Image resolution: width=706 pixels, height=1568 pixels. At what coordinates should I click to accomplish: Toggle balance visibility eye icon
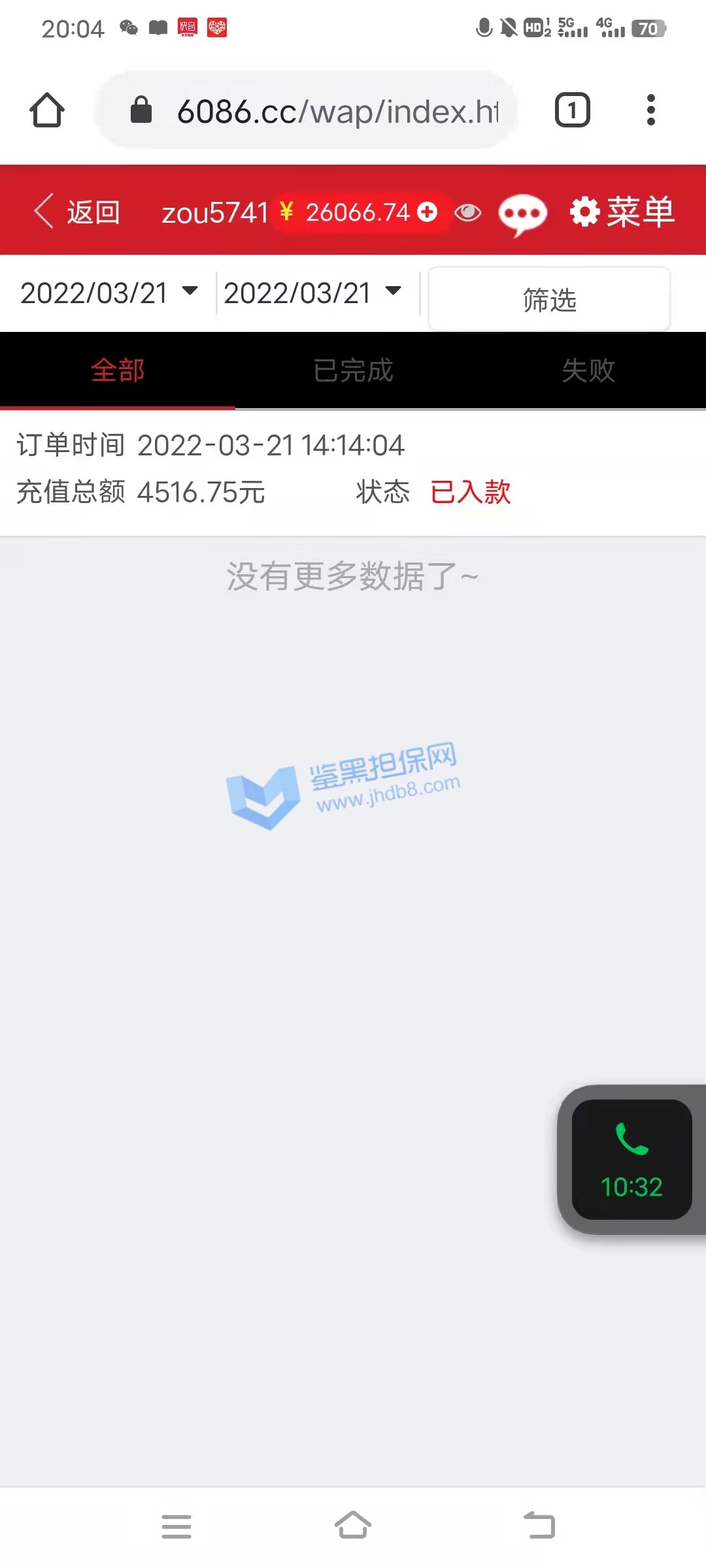point(467,212)
